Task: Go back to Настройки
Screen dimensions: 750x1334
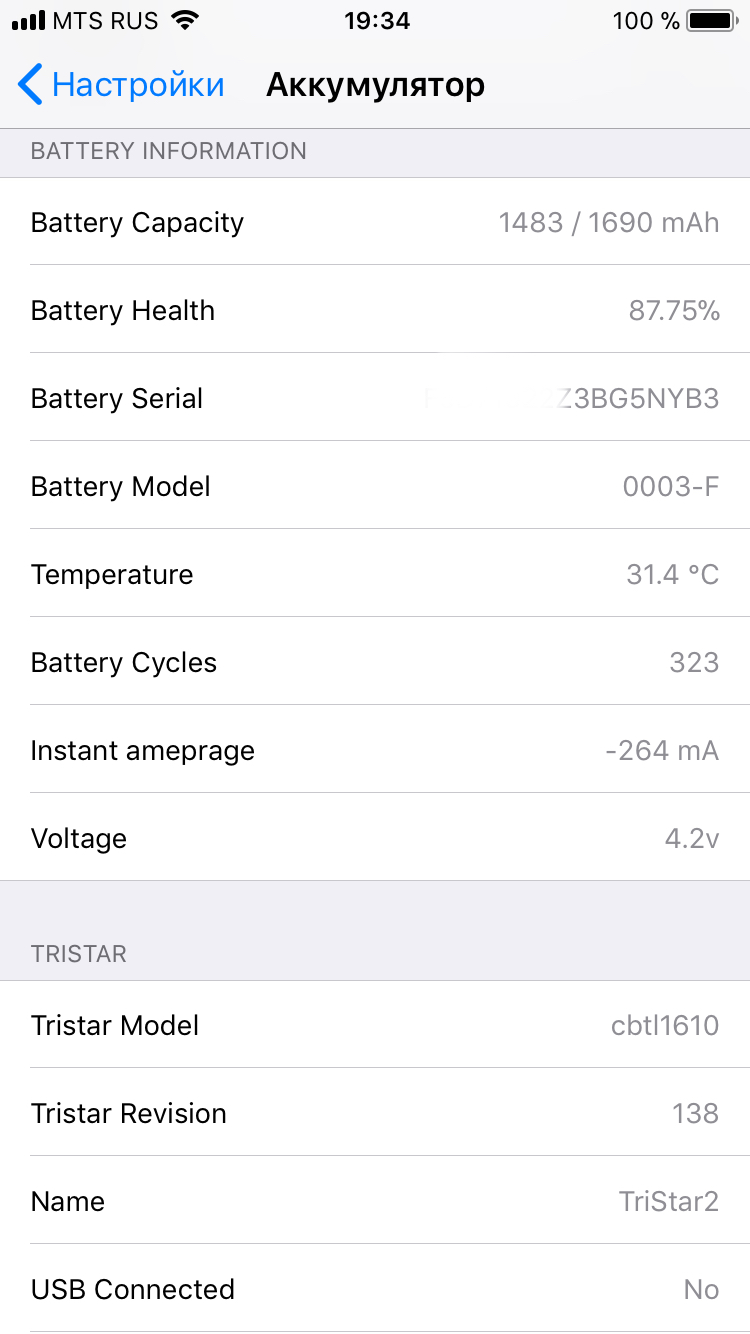Action: (121, 85)
